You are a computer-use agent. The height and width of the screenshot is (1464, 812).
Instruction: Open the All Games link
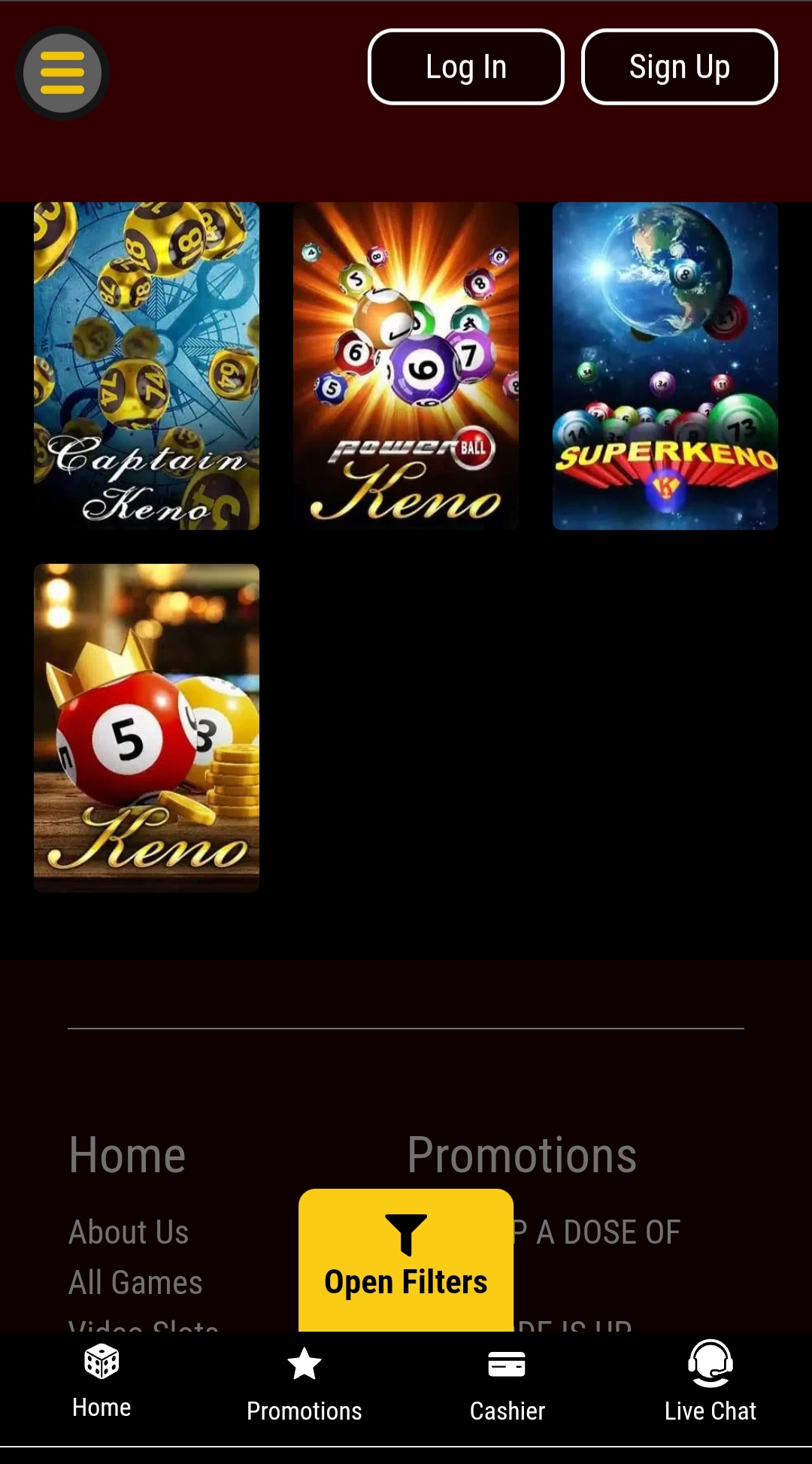click(x=135, y=1282)
